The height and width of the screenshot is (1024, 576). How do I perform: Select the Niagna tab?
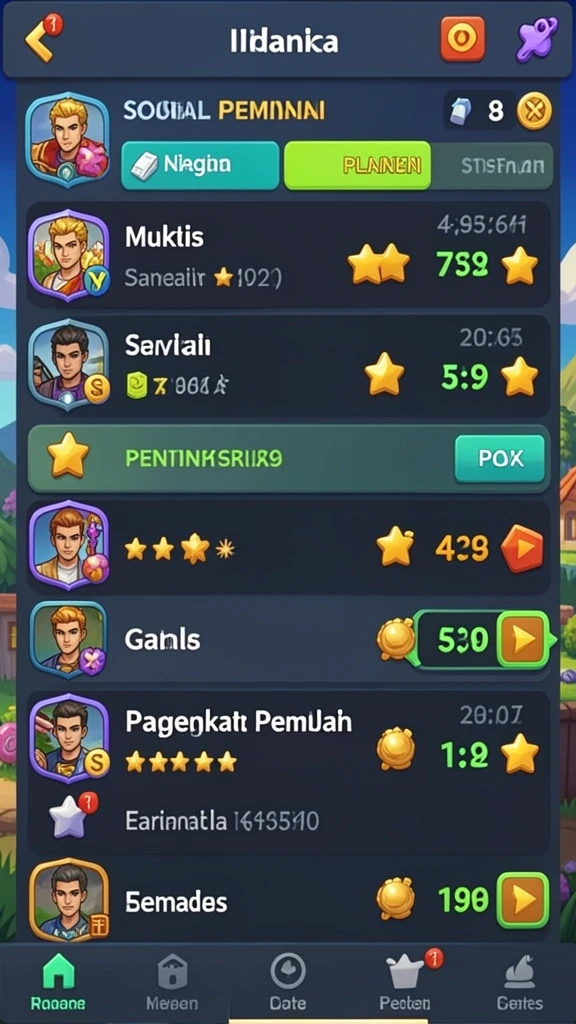pos(200,165)
